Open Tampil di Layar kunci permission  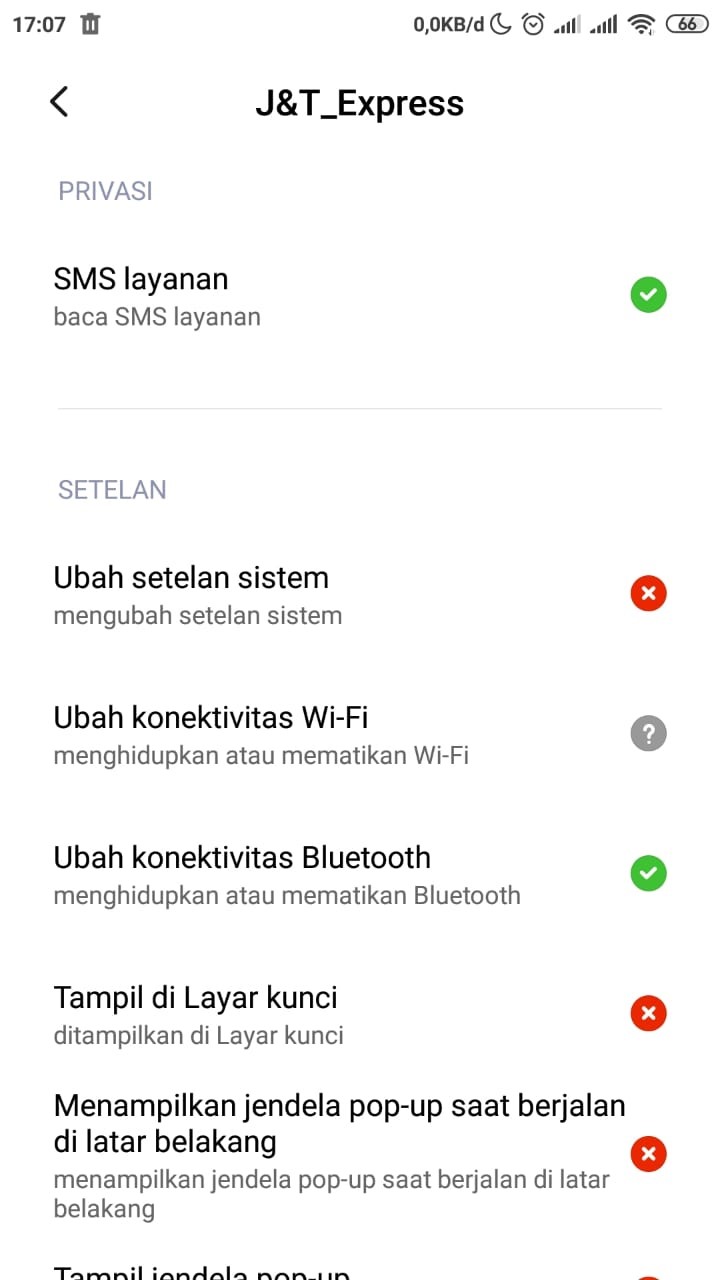(360, 1015)
